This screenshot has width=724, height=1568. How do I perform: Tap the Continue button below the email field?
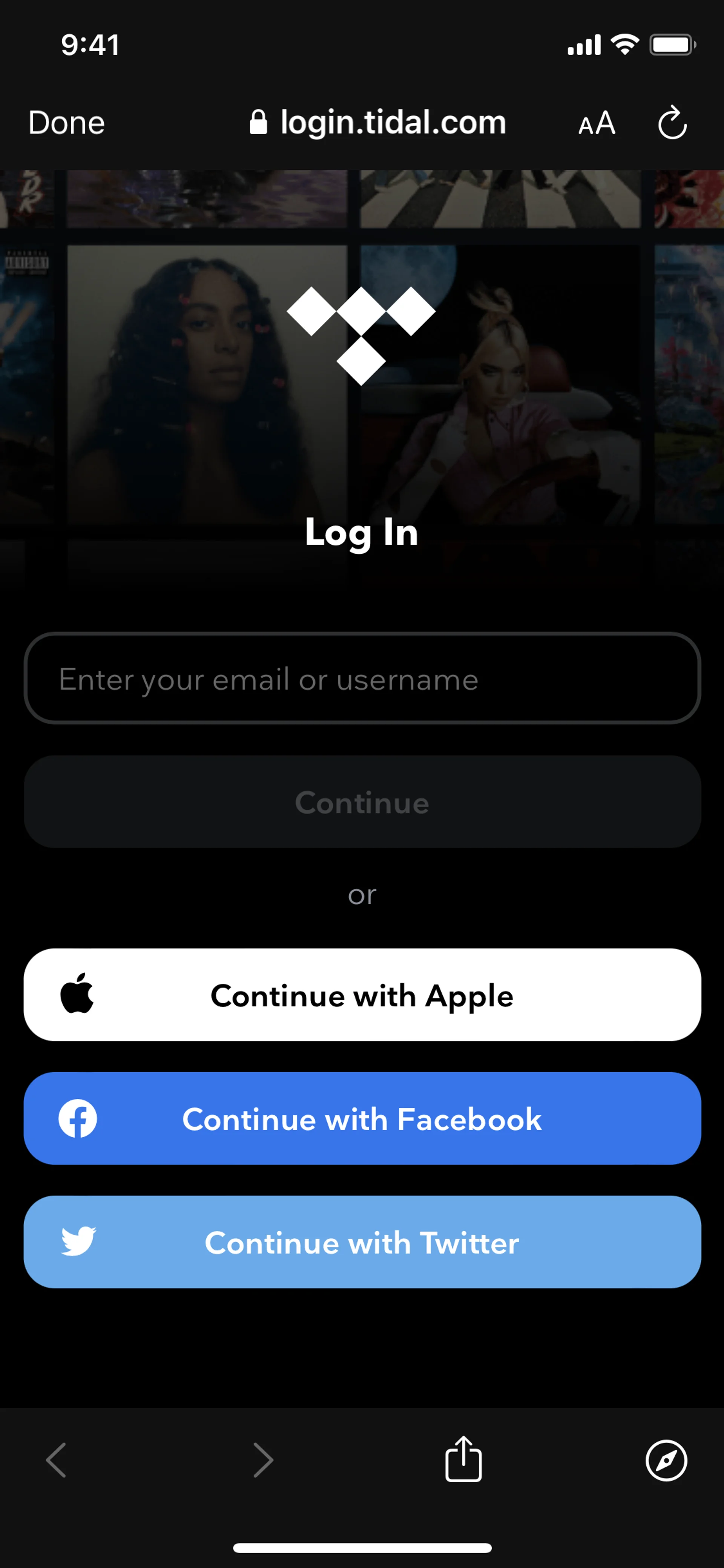(x=362, y=802)
